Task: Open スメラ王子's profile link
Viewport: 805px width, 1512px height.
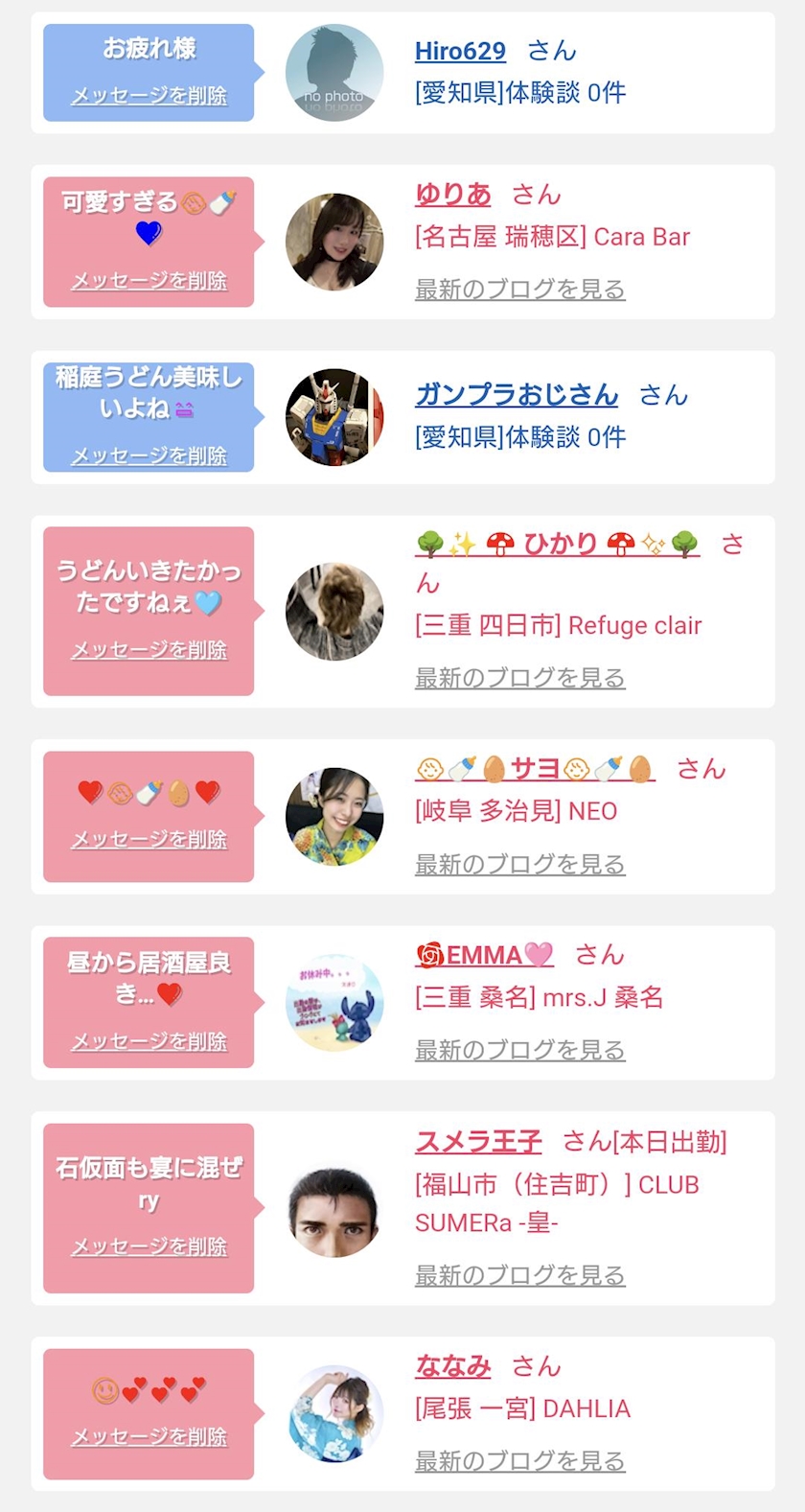Action: [x=478, y=1142]
